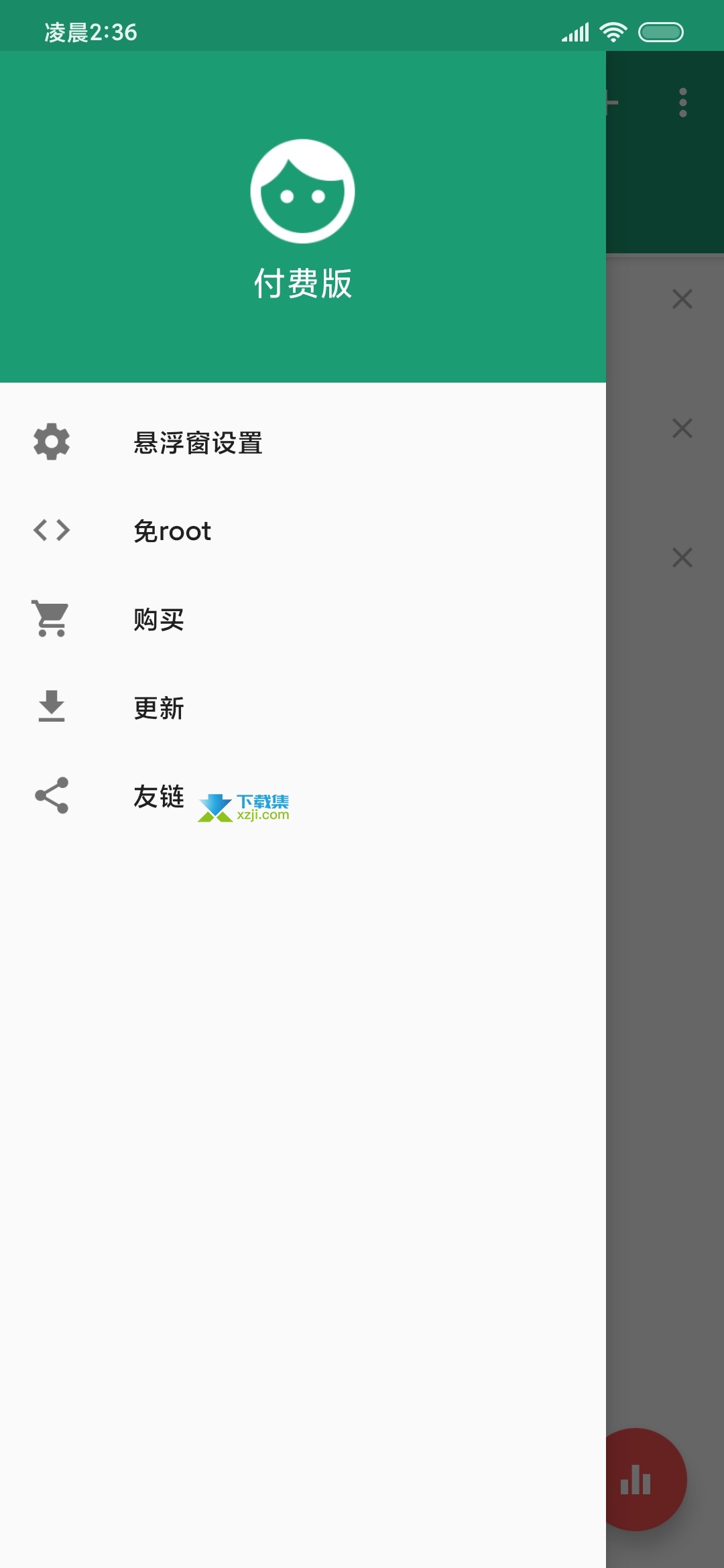Select the 免root menu item
Image resolution: width=724 pixels, height=1568 pixels.
pos(303,531)
